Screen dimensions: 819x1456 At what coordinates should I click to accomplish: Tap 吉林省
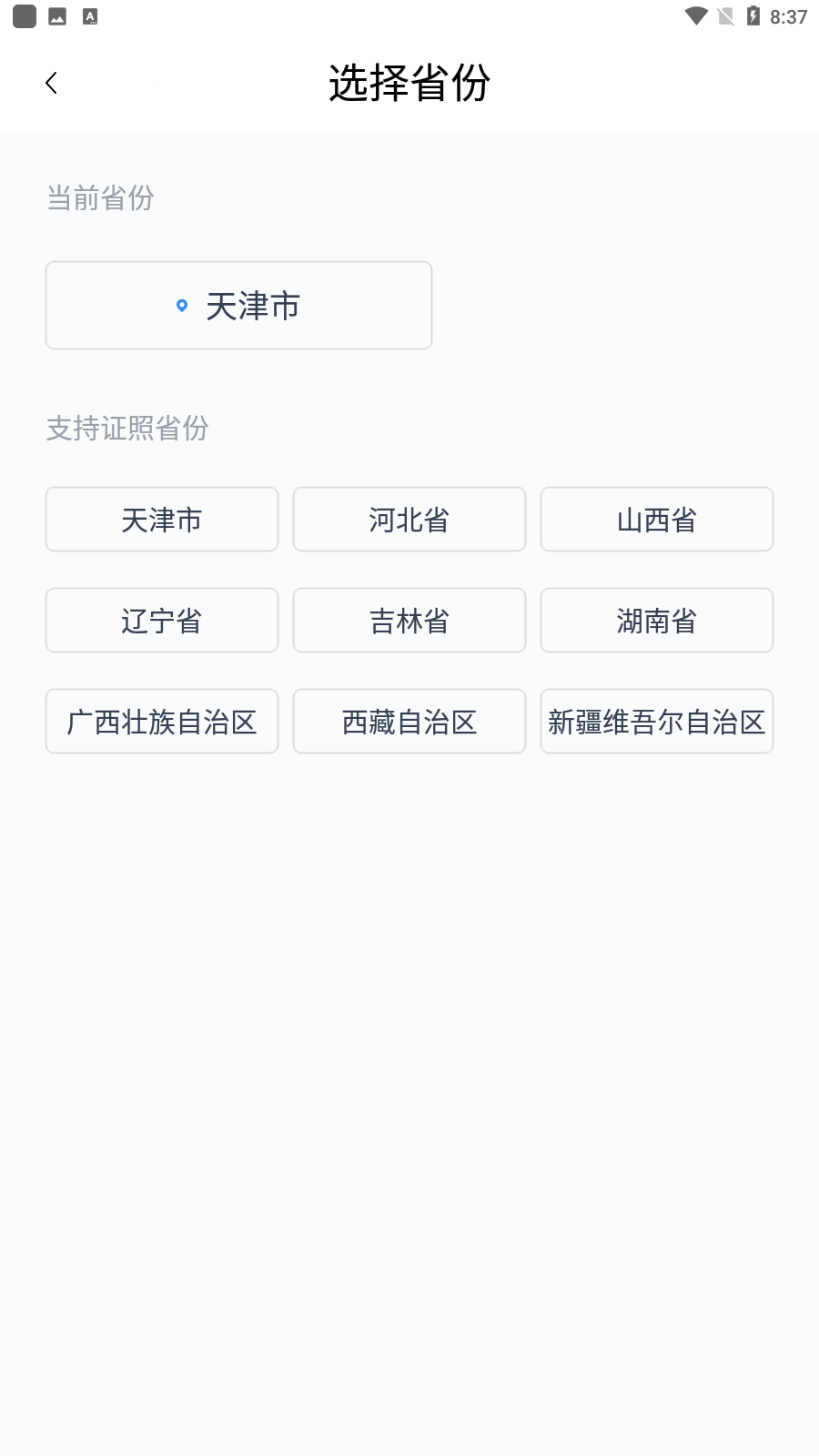coord(409,621)
